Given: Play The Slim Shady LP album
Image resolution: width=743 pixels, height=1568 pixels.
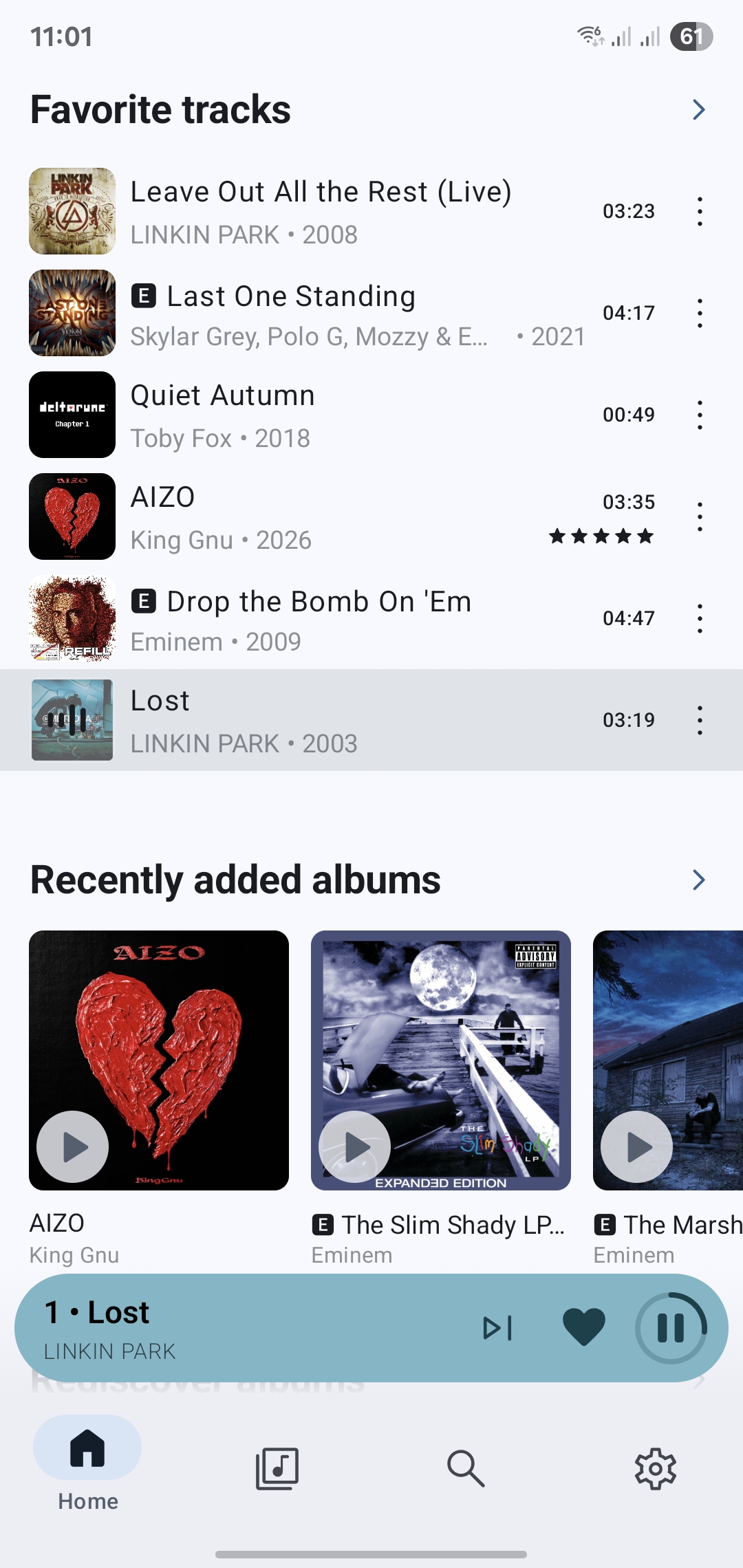Looking at the screenshot, I should (355, 1146).
